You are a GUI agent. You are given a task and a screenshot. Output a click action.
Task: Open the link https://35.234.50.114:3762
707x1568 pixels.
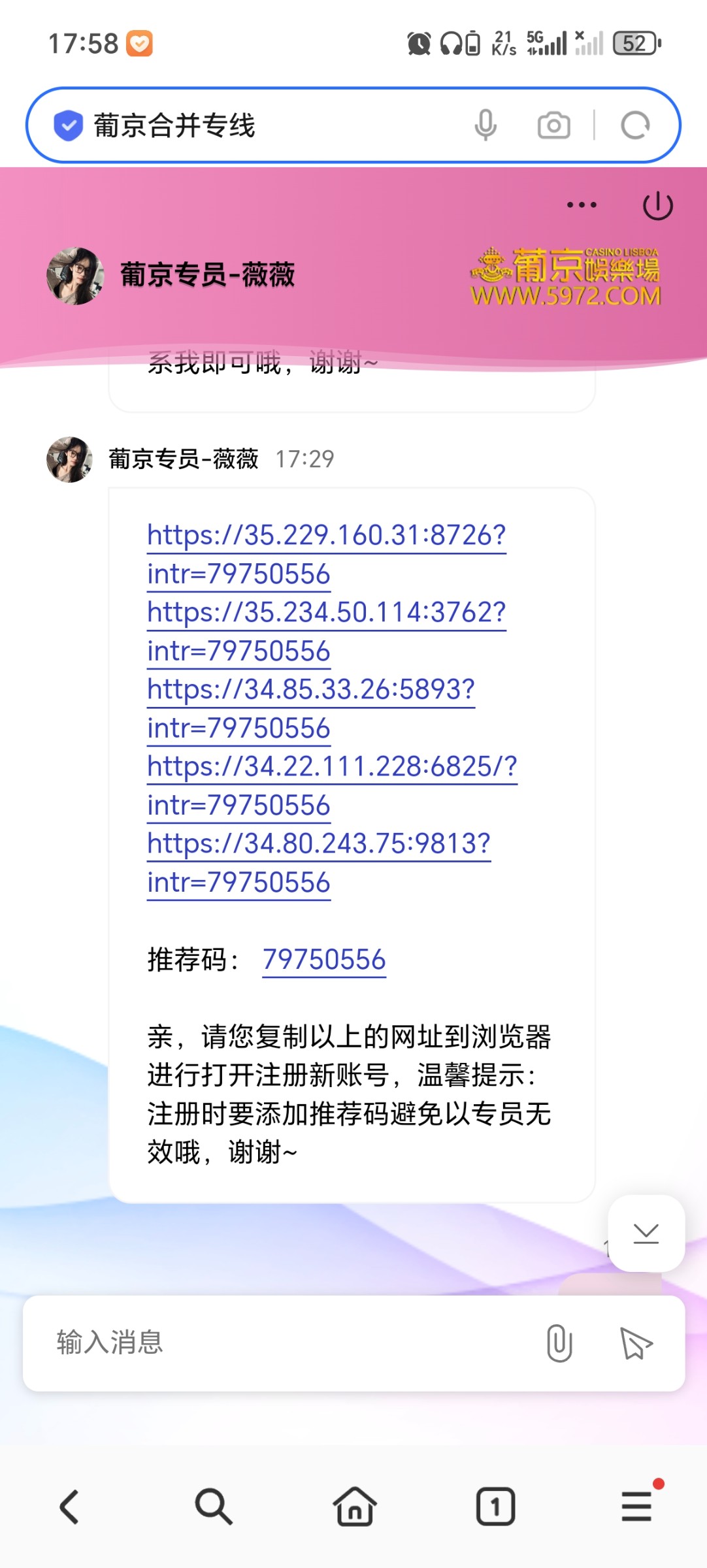click(x=327, y=631)
